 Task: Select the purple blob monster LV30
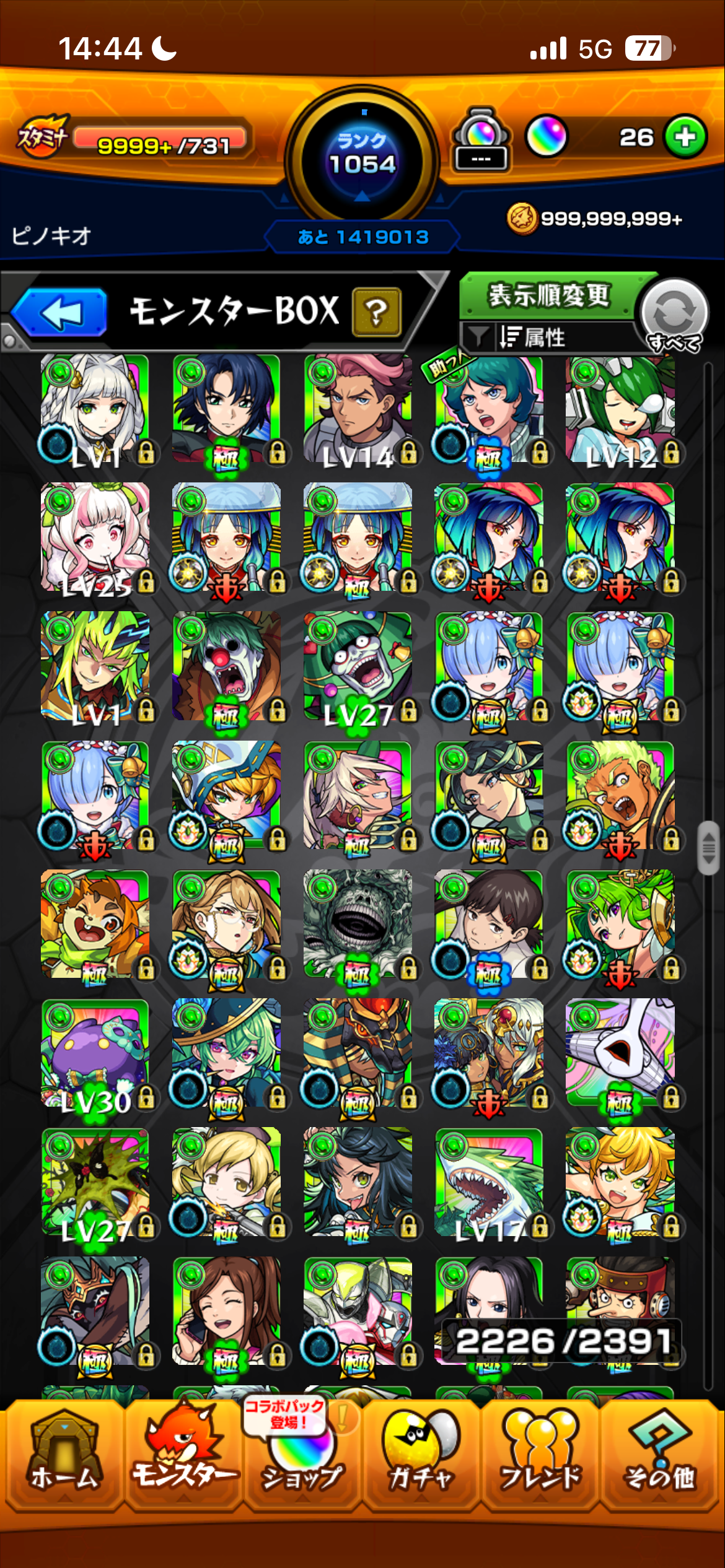click(95, 1053)
